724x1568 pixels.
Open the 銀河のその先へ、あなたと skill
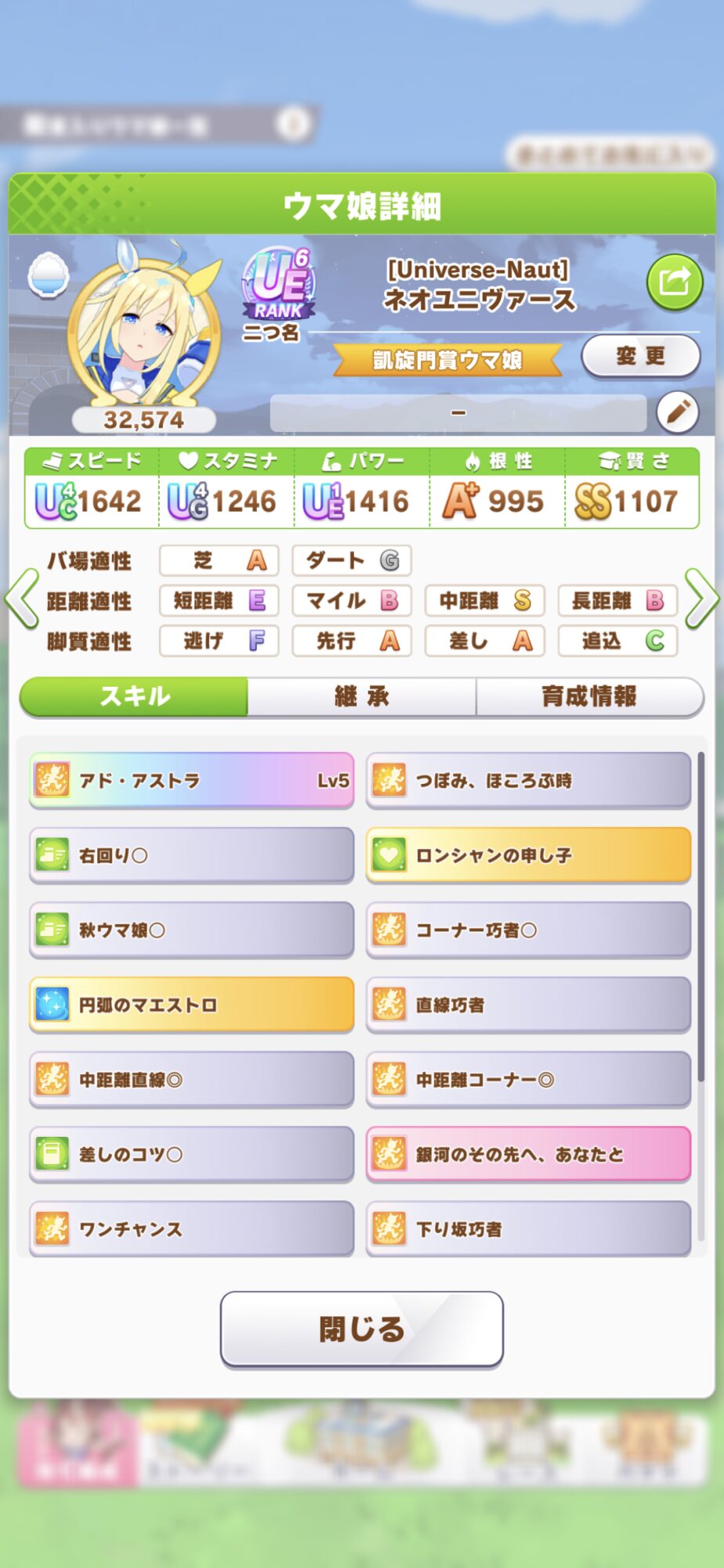pyautogui.click(x=528, y=1154)
